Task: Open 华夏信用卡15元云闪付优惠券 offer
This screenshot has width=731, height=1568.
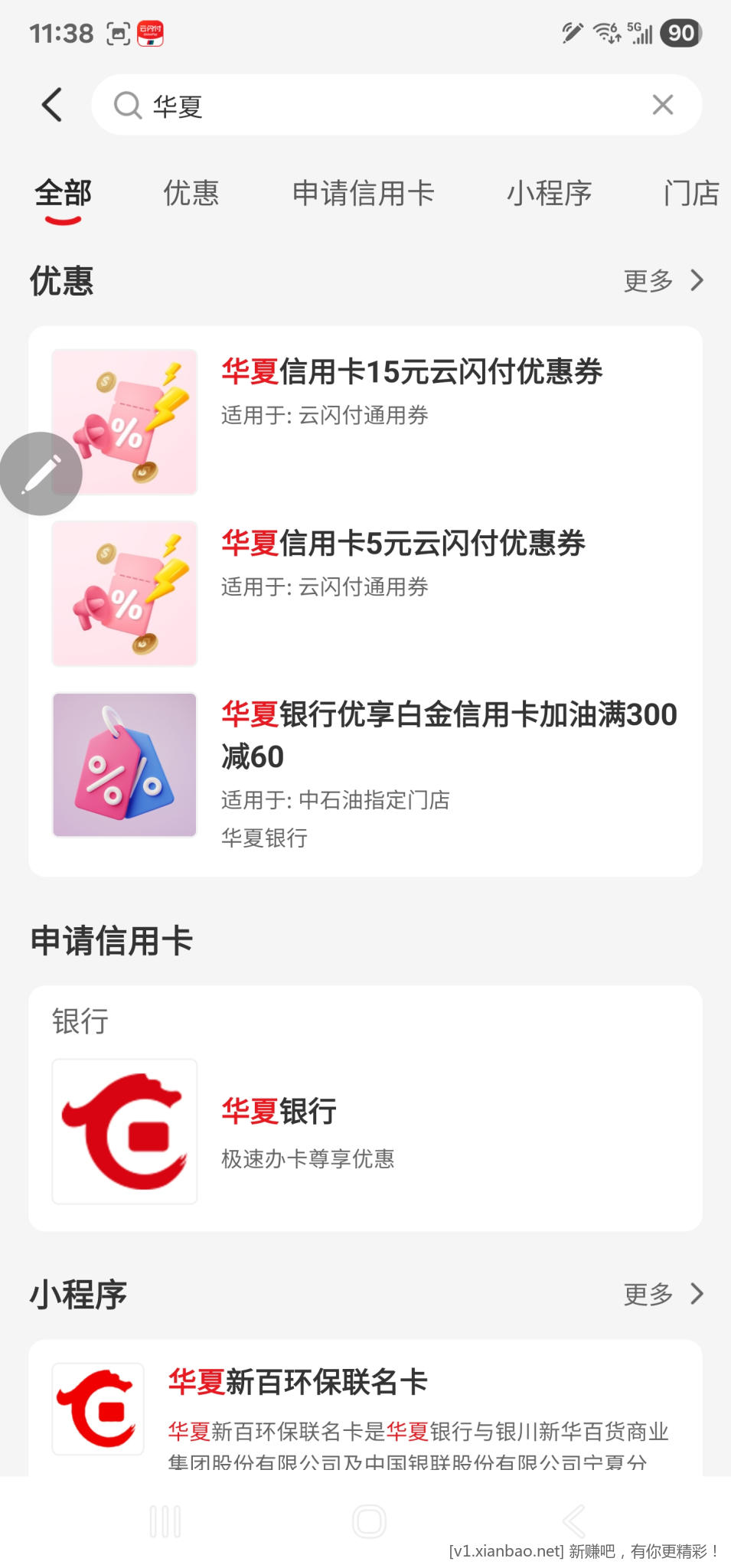Action: coord(412,372)
